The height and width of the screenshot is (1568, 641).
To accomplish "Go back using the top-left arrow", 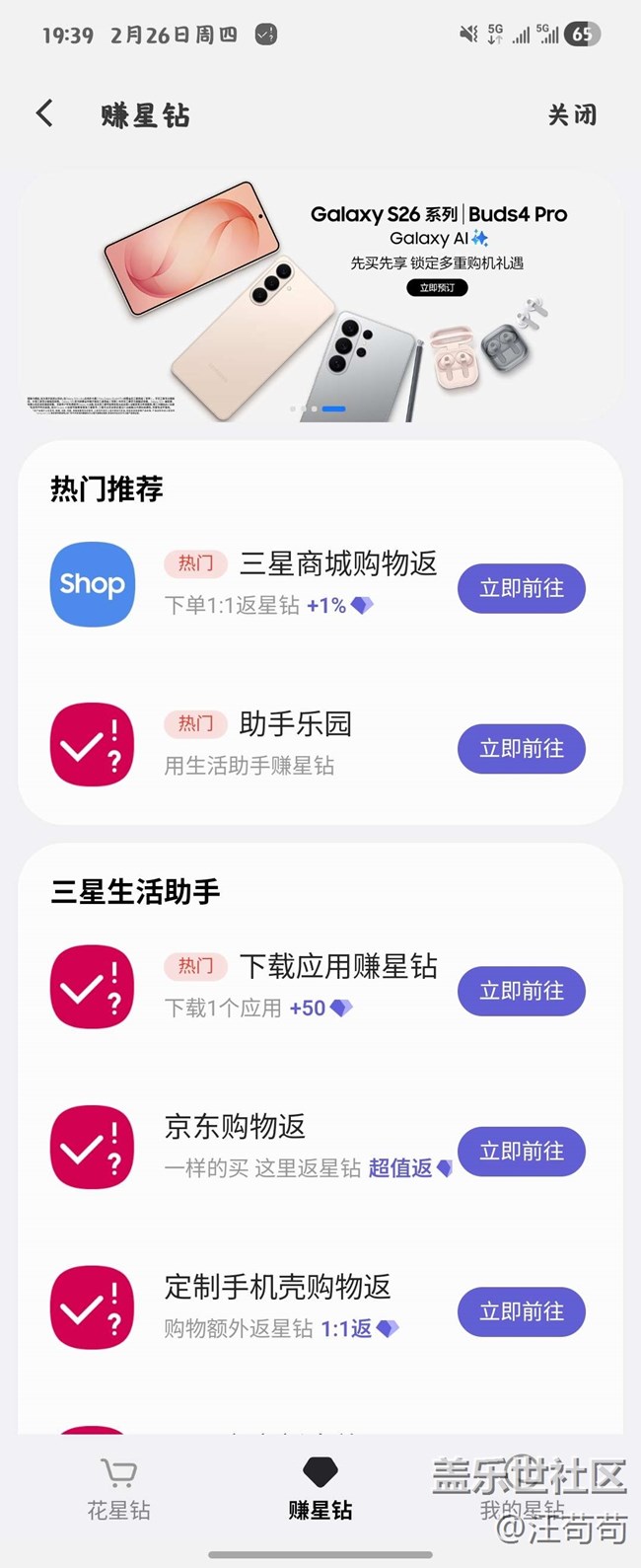I will tap(44, 113).
